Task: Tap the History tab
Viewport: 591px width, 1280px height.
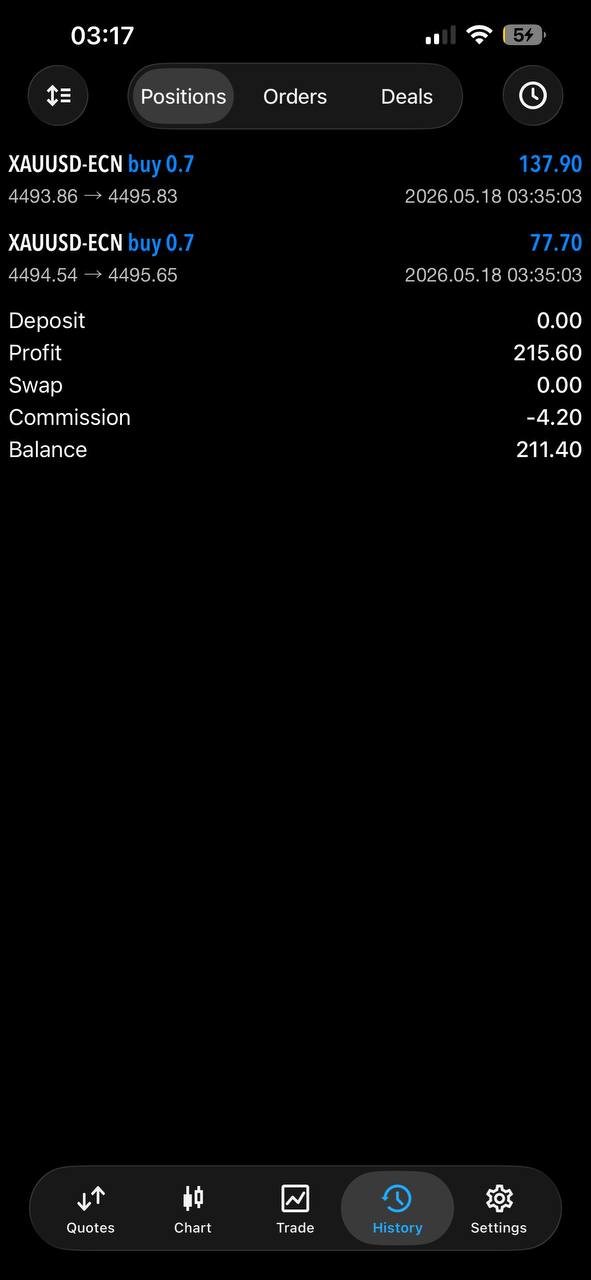Action: coord(397,1209)
